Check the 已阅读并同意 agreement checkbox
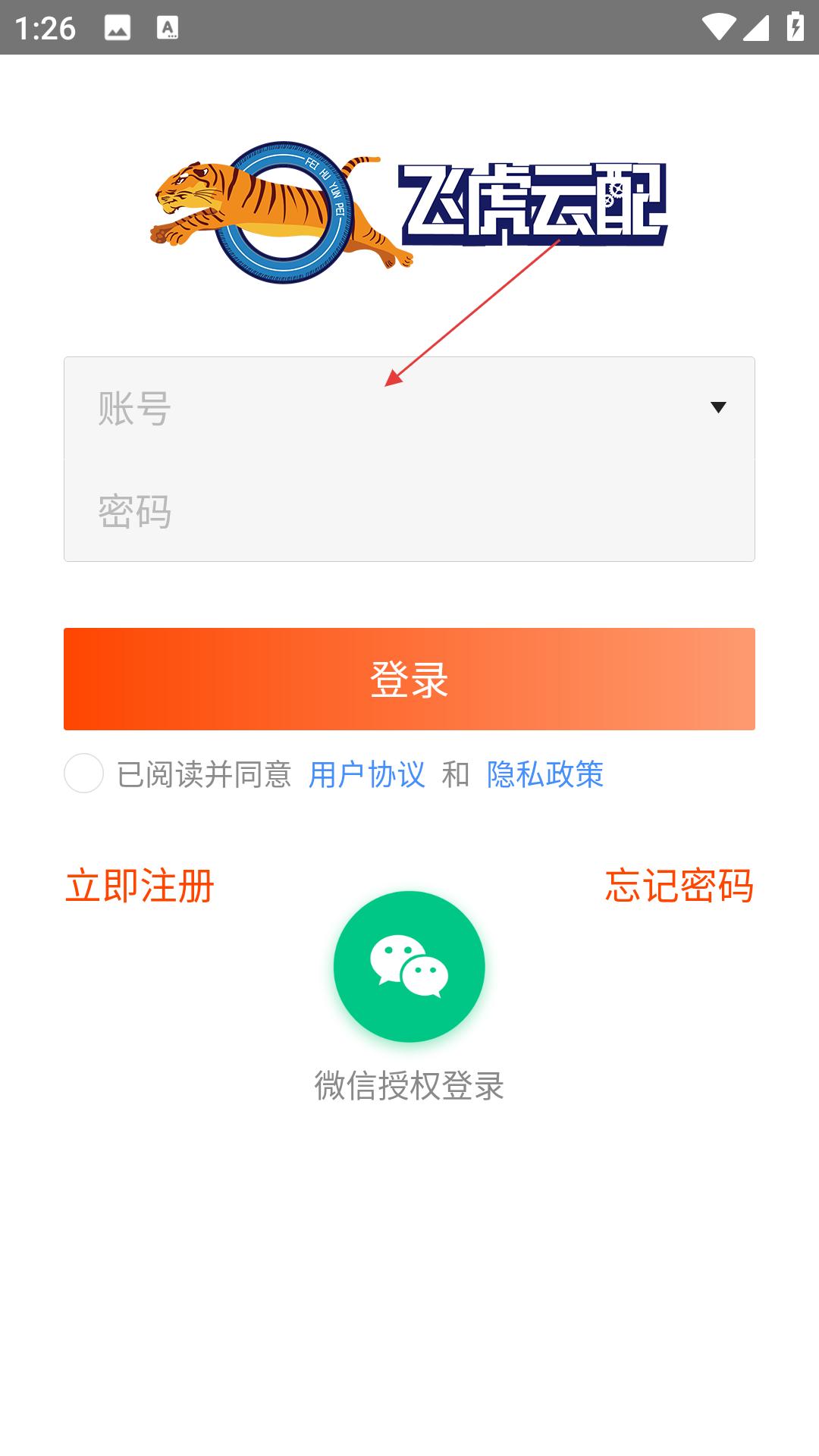 pyautogui.click(x=83, y=773)
